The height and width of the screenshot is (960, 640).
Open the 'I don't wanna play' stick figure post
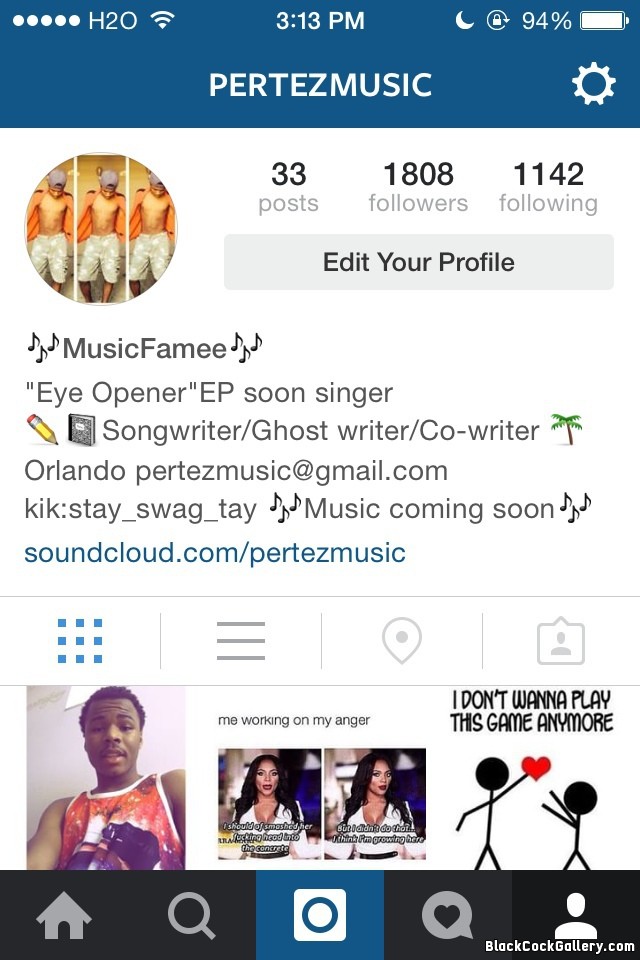click(x=534, y=778)
